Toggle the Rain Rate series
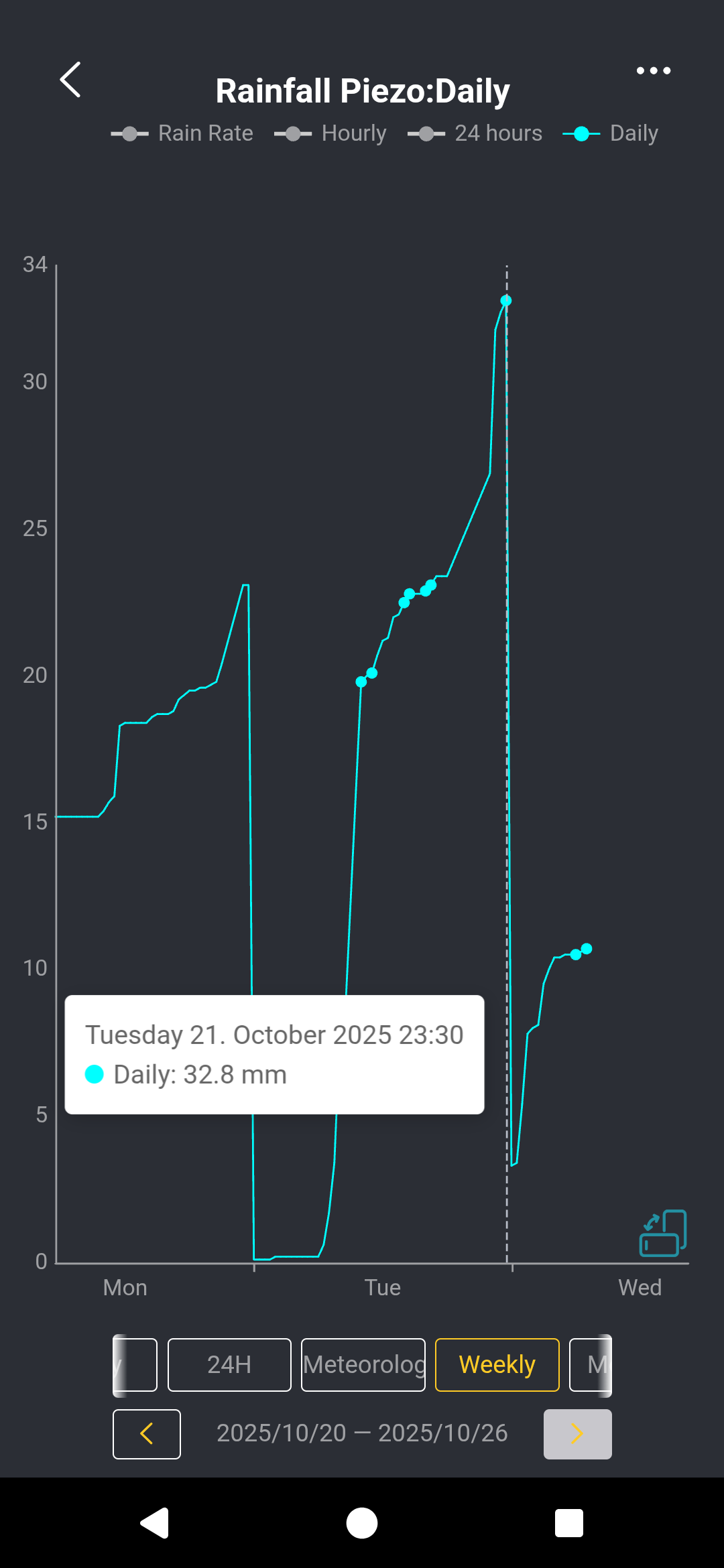The image size is (724, 1568). [182, 133]
